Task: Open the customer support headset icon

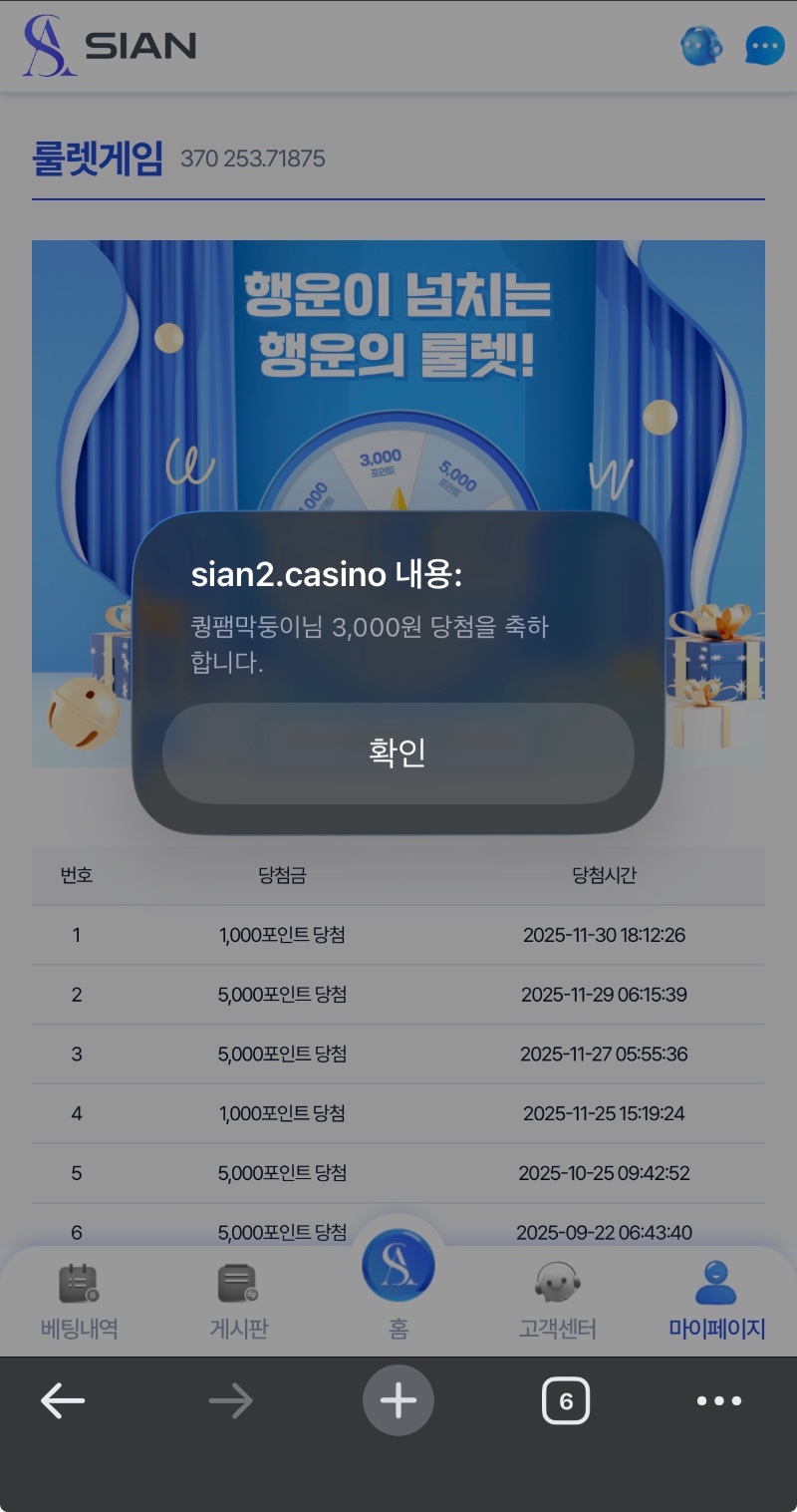Action: click(701, 46)
